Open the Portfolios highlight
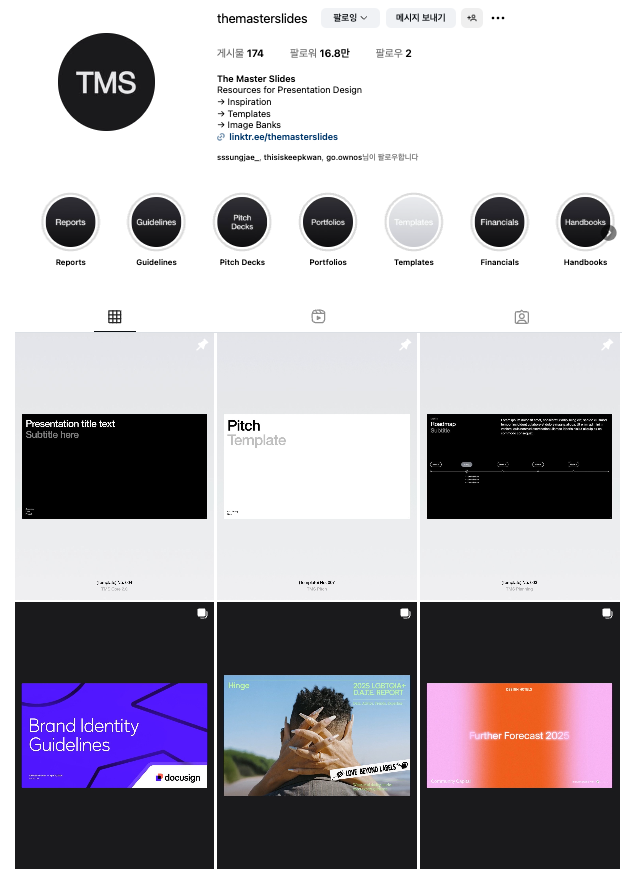The height and width of the screenshot is (872, 635). 328,222
